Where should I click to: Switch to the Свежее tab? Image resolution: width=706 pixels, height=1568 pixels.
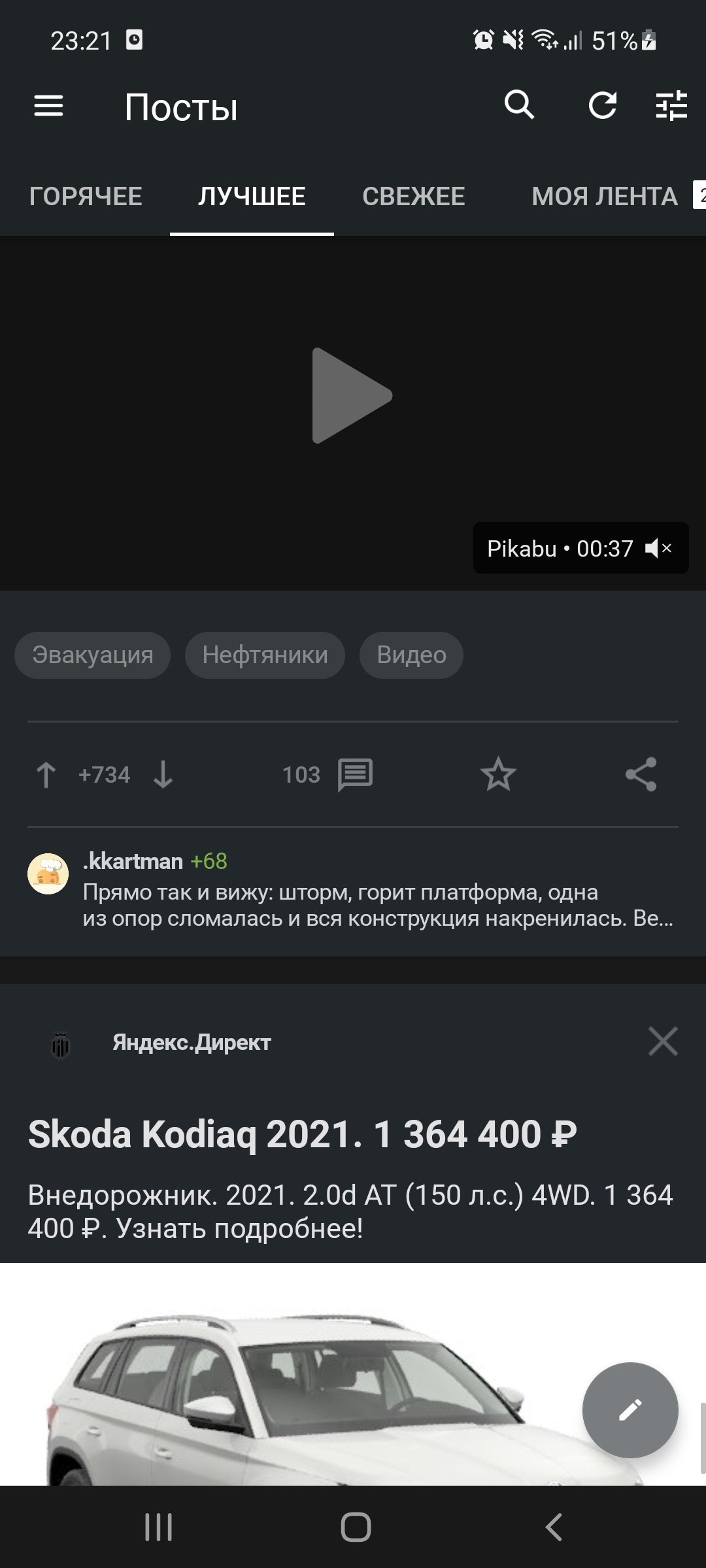pyautogui.click(x=414, y=197)
